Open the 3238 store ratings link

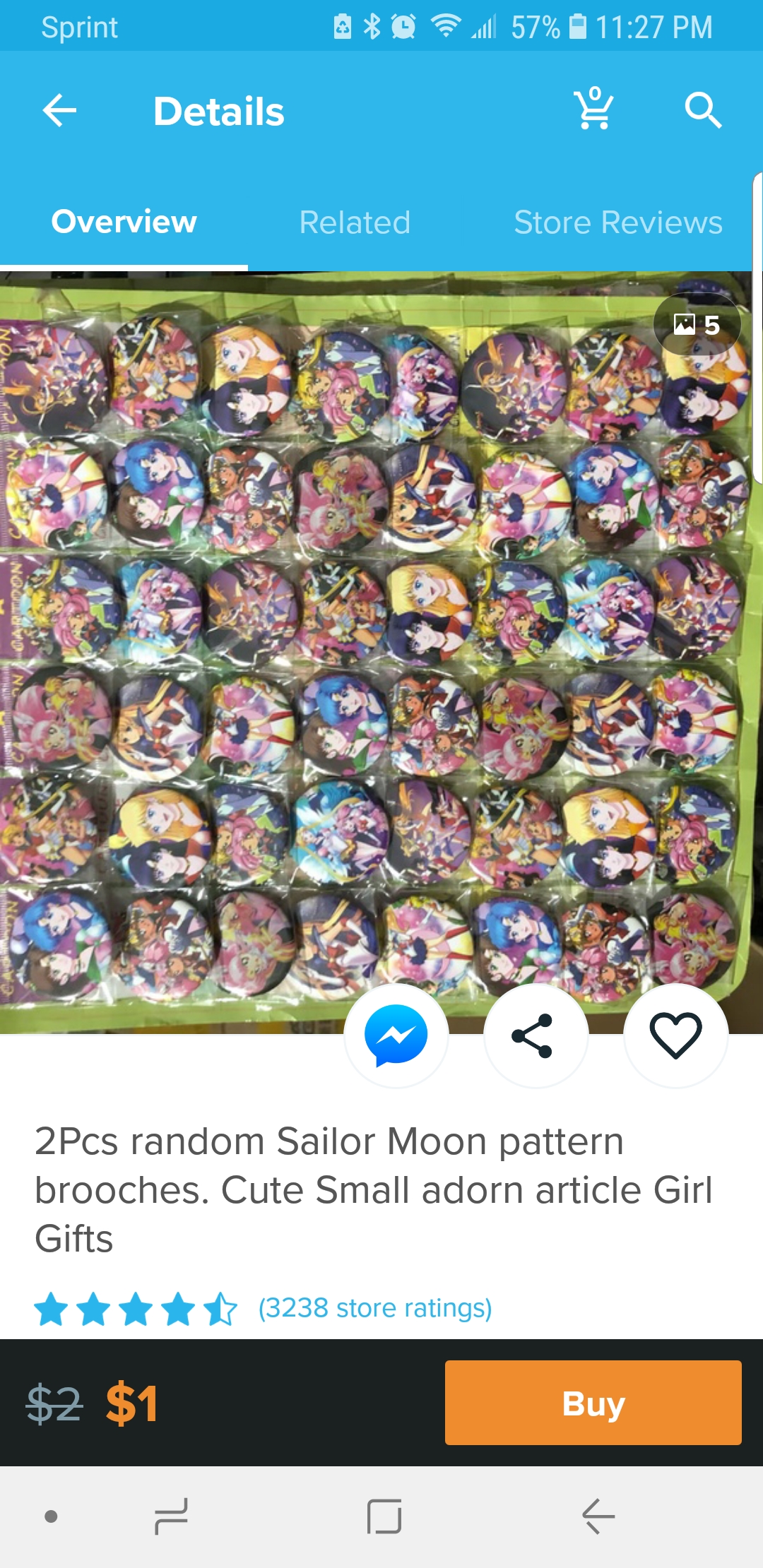[375, 1308]
